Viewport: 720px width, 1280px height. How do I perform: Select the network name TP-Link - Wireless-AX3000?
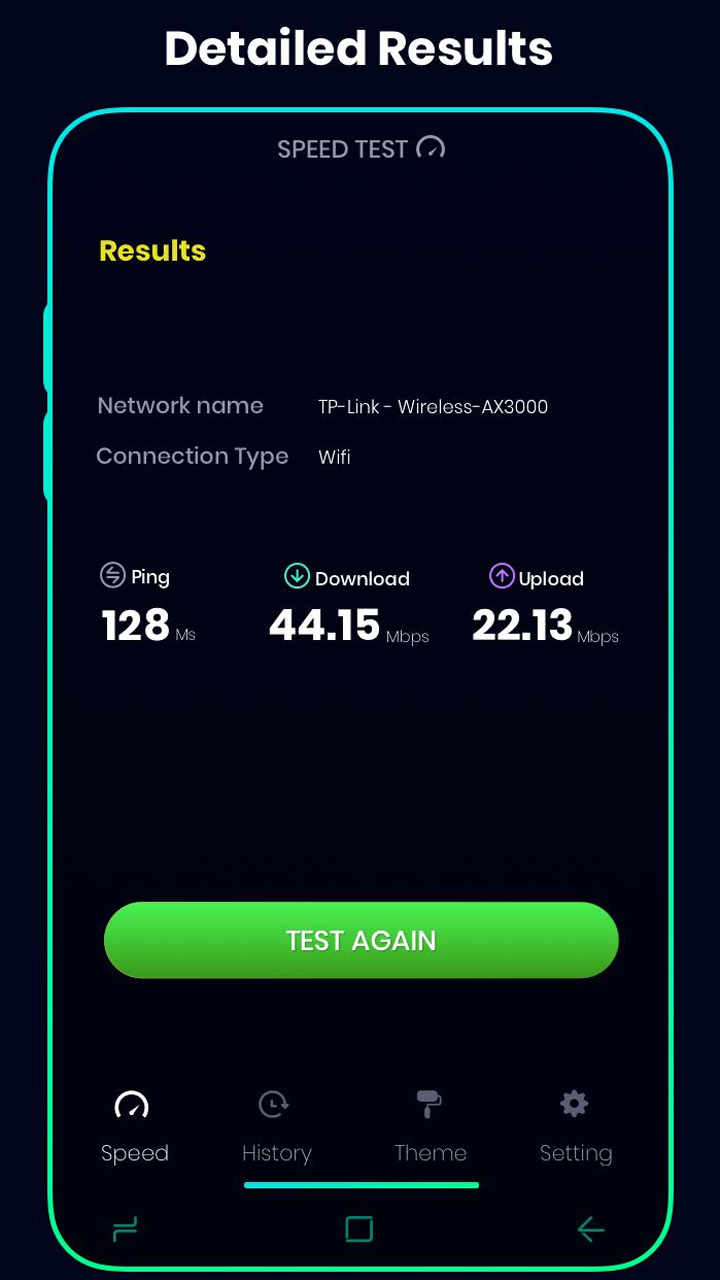[433, 406]
